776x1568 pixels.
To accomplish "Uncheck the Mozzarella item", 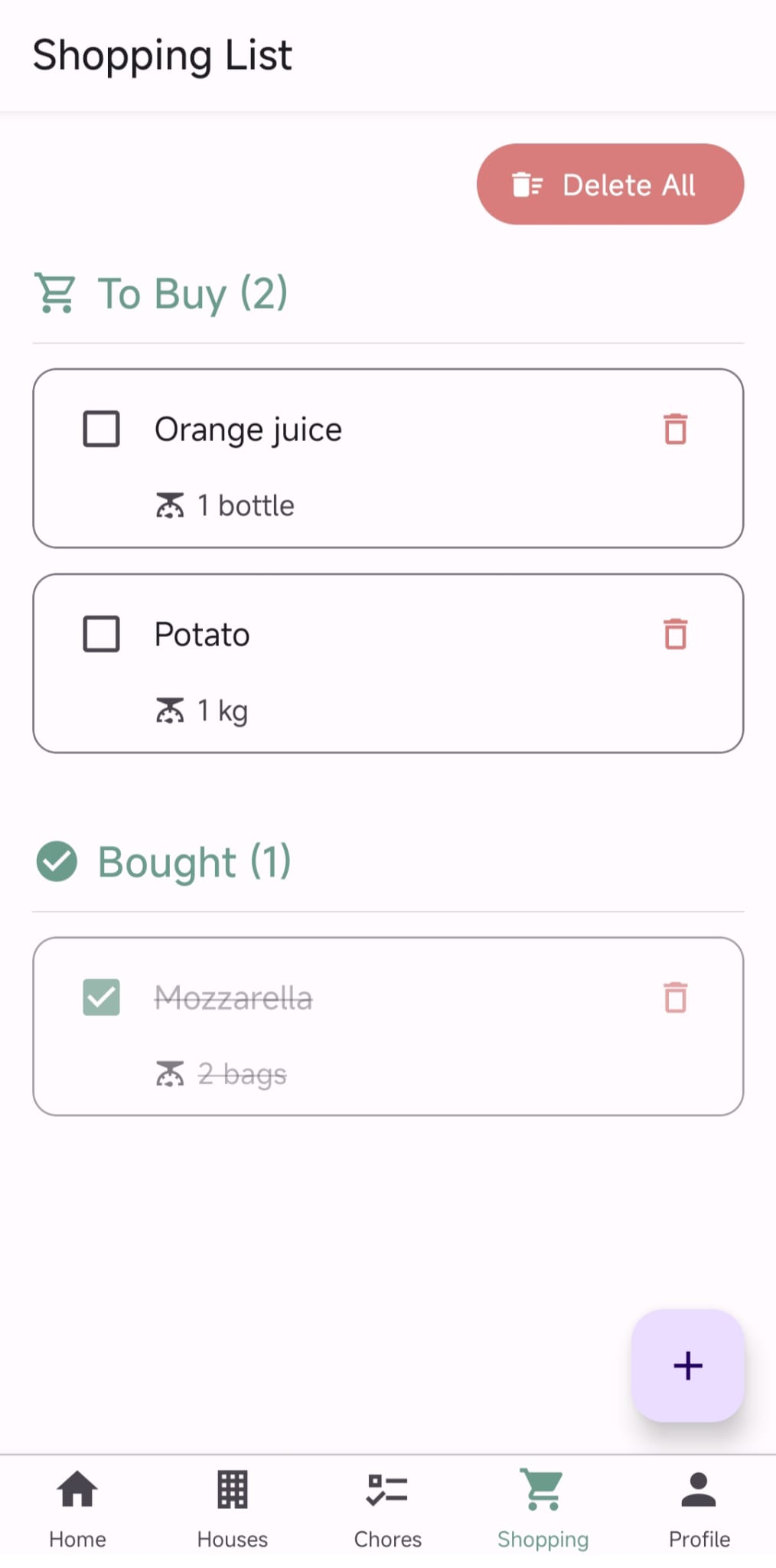I will click(x=101, y=998).
